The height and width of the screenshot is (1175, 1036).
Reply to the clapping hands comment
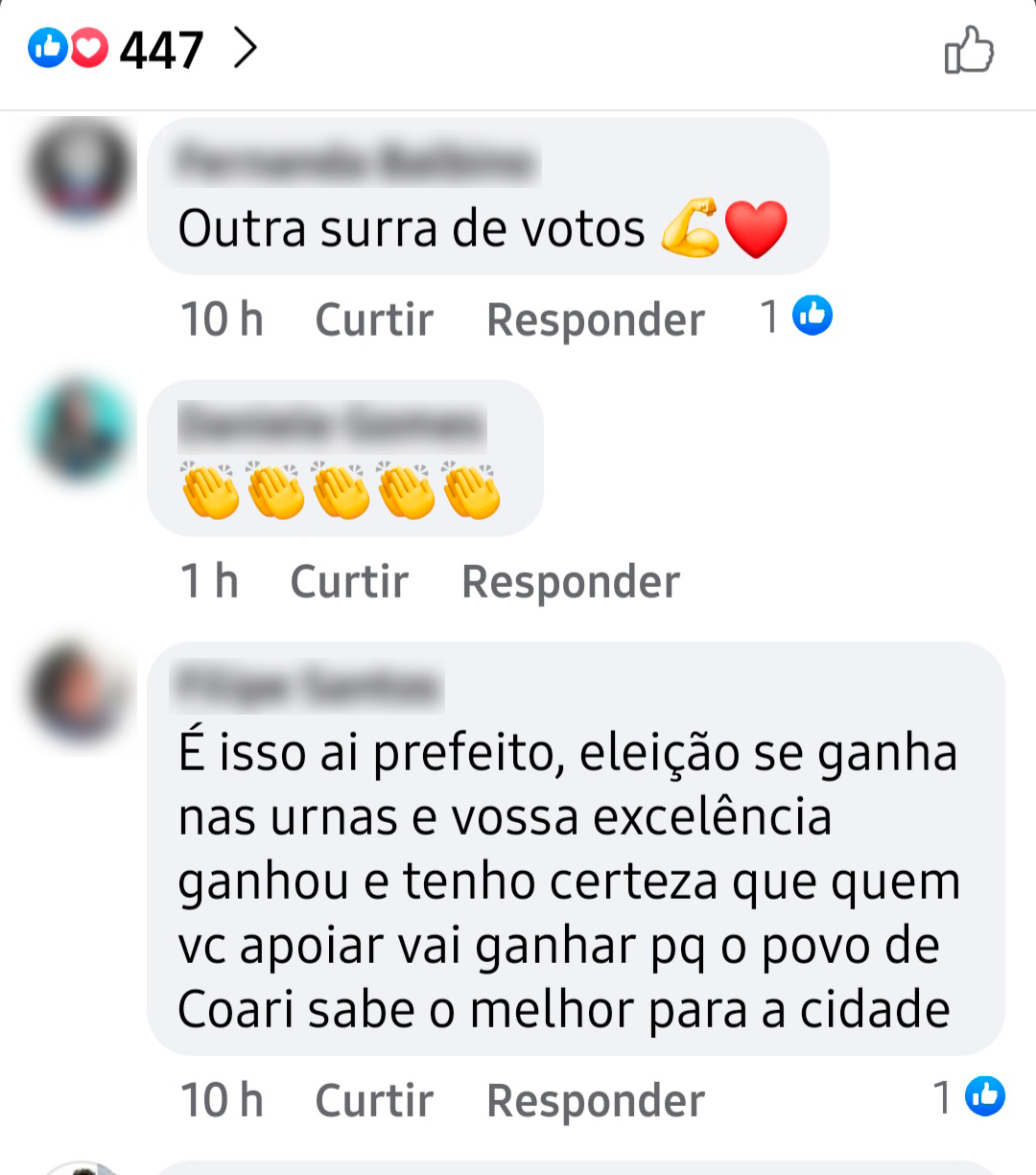click(x=571, y=581)
